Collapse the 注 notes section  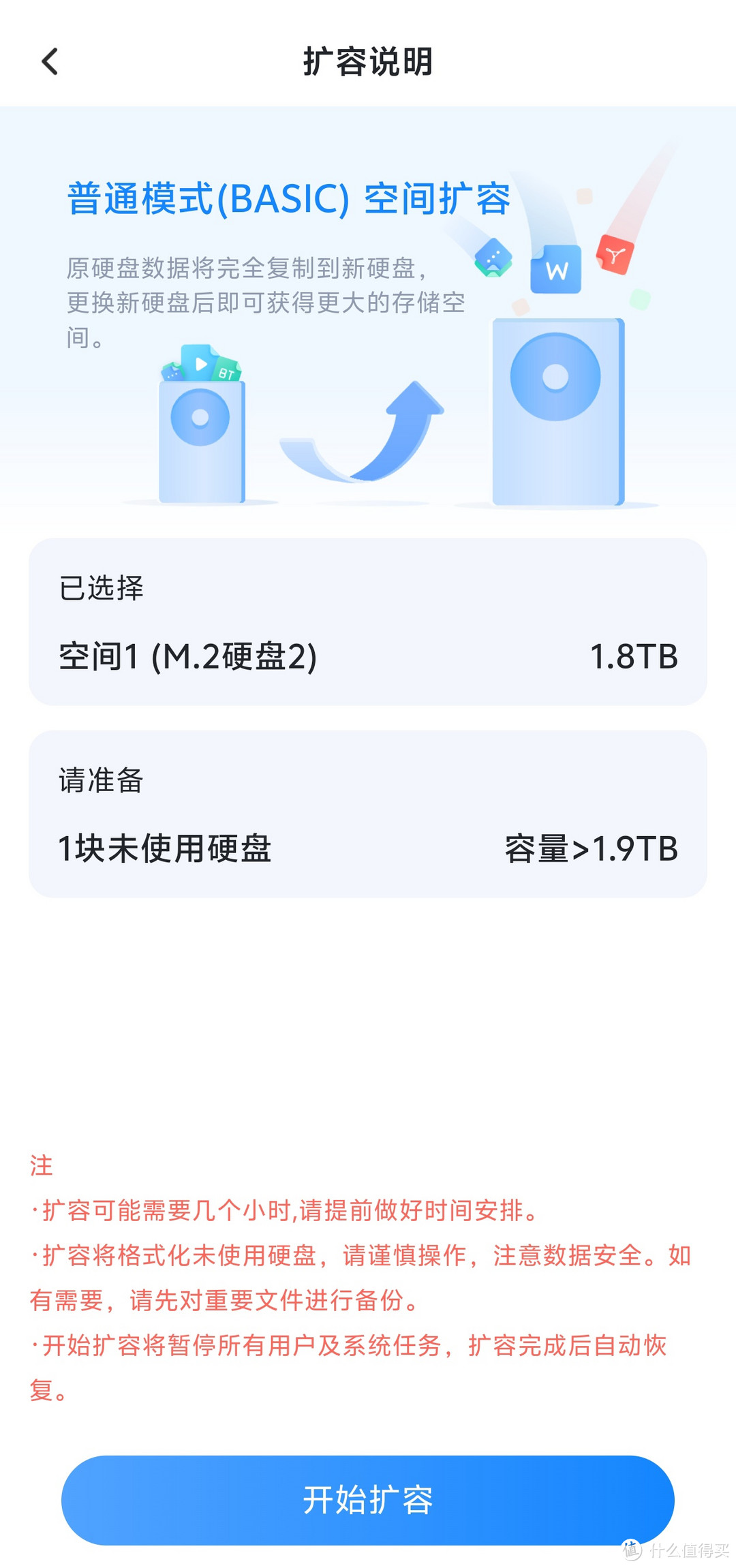41,1167
